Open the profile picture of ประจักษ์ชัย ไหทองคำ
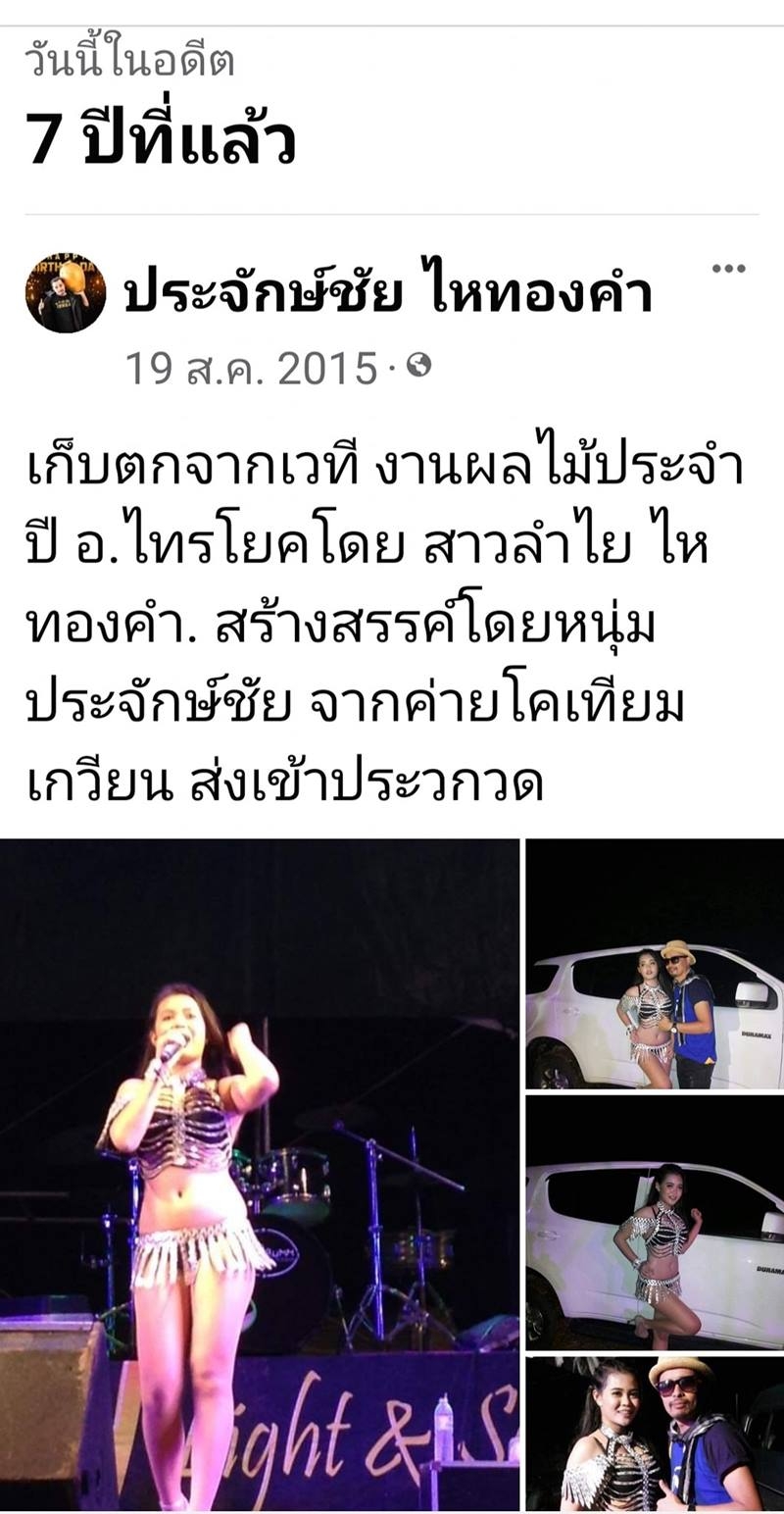Screen dimensions: 784x1514 pos(66,292)
